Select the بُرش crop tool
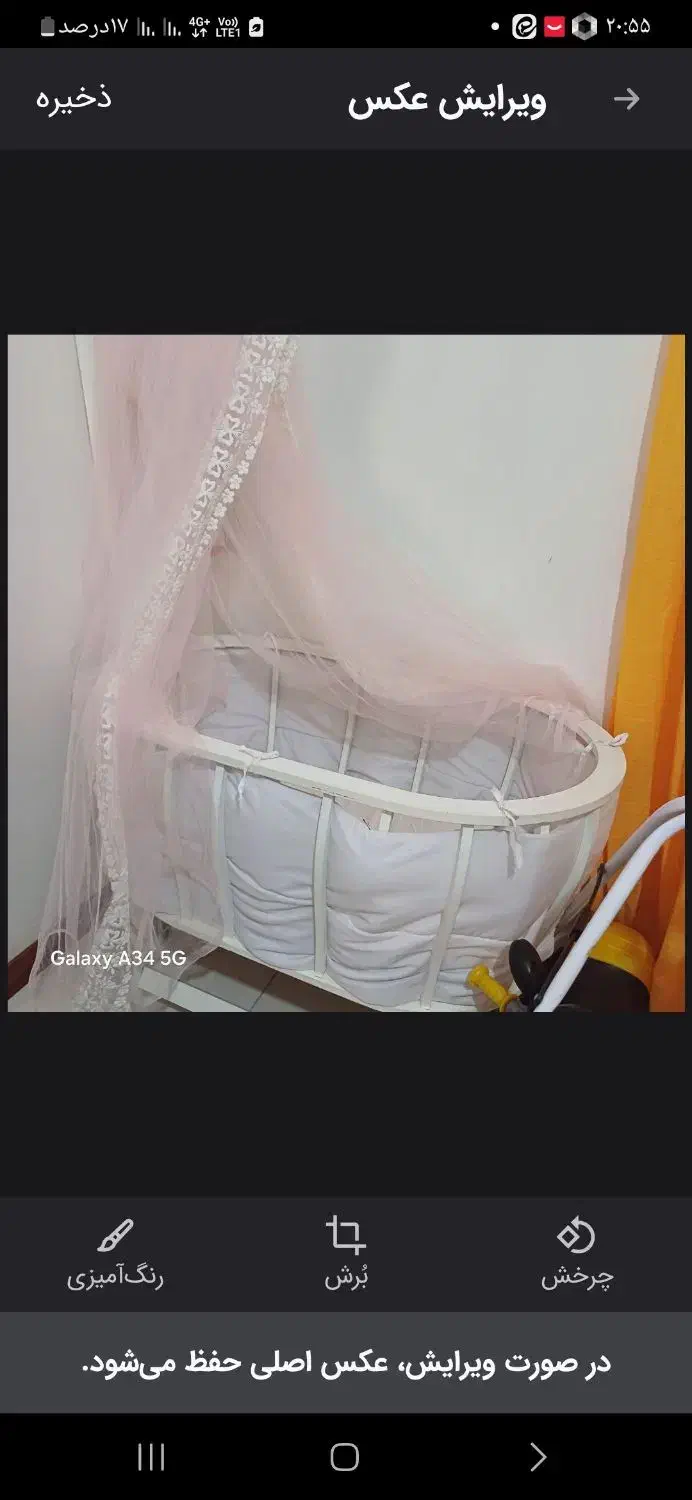The height and width of the screenshot is (1500, 692). click(x=346, y=1252)
